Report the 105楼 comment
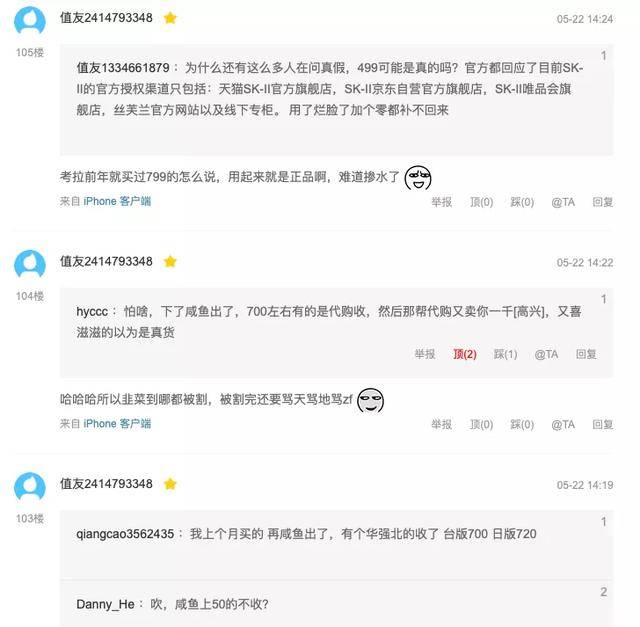The height and width of the screenshot is (627, 640). point(441,202)
